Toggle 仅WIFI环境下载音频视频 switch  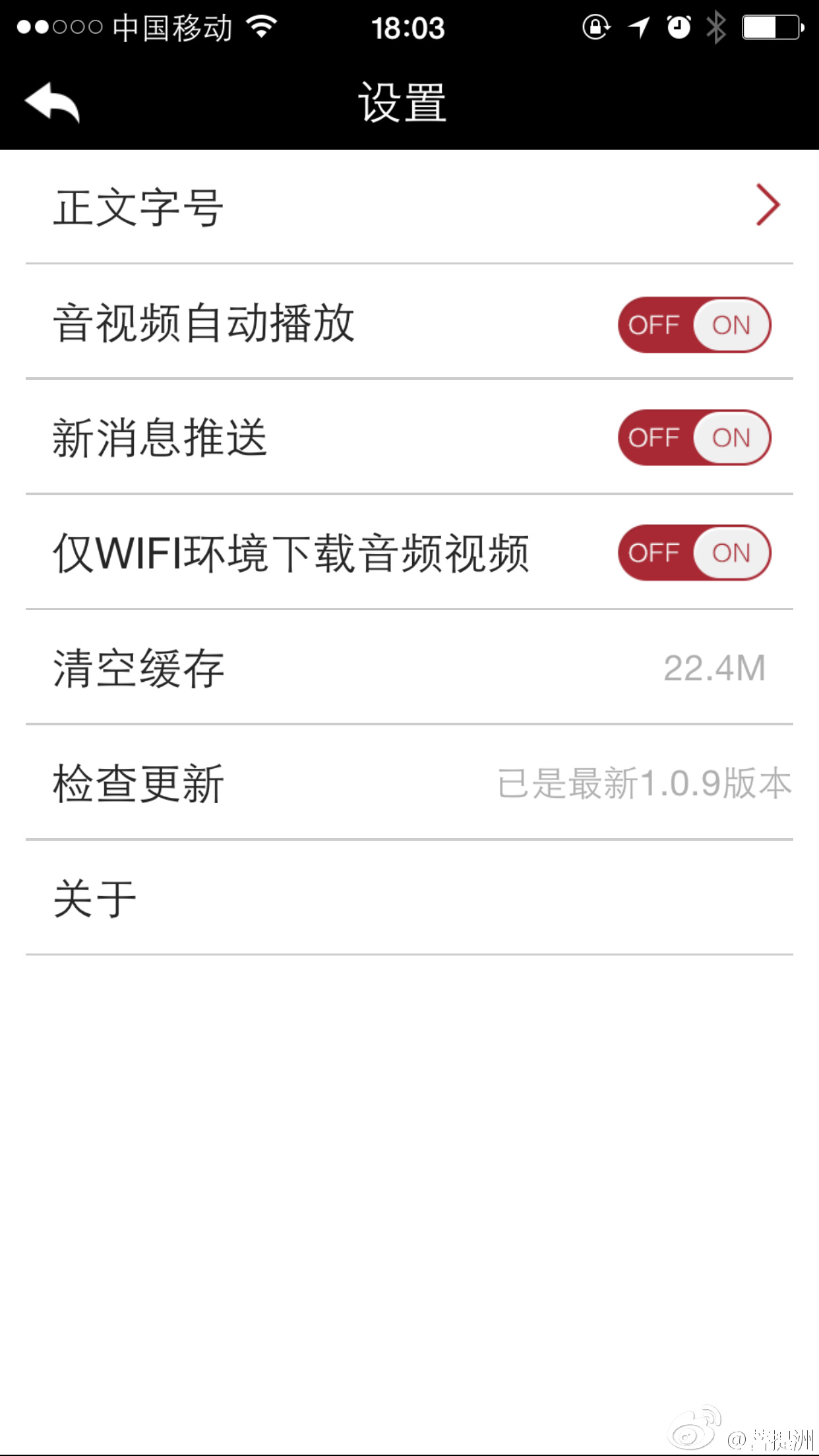[x=694, y=553]
